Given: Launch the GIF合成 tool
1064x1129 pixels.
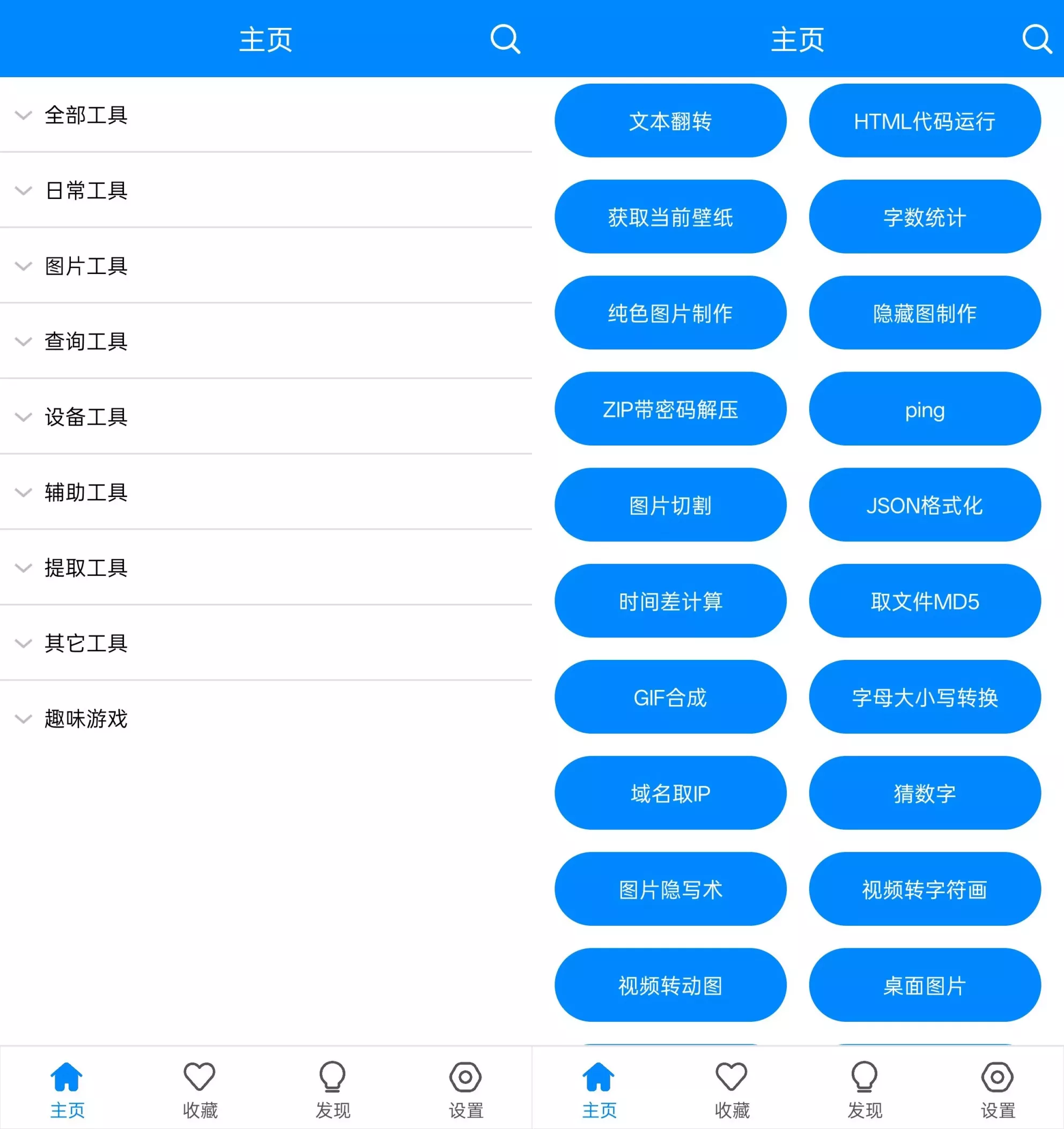Looking at the screenshot, I should point(670,697).
